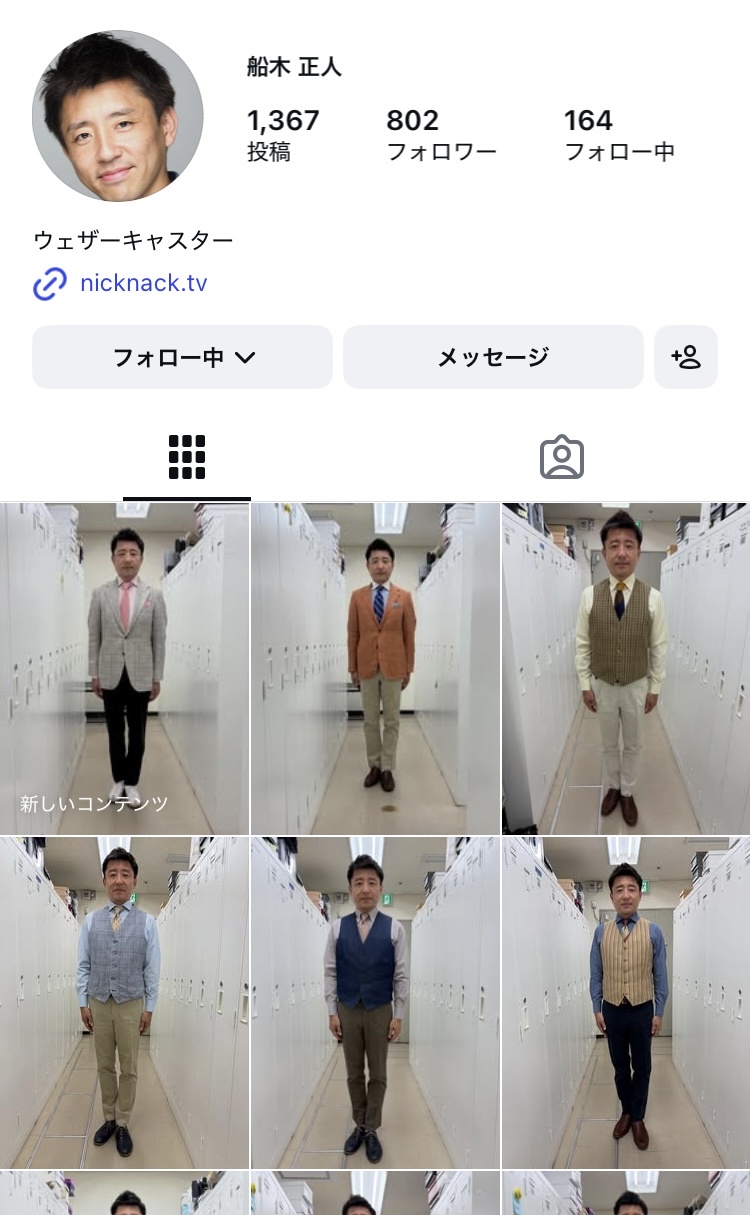This screenshot has width=750, height=1215.
Task: Open the orange blazer post
Action: 375,668
